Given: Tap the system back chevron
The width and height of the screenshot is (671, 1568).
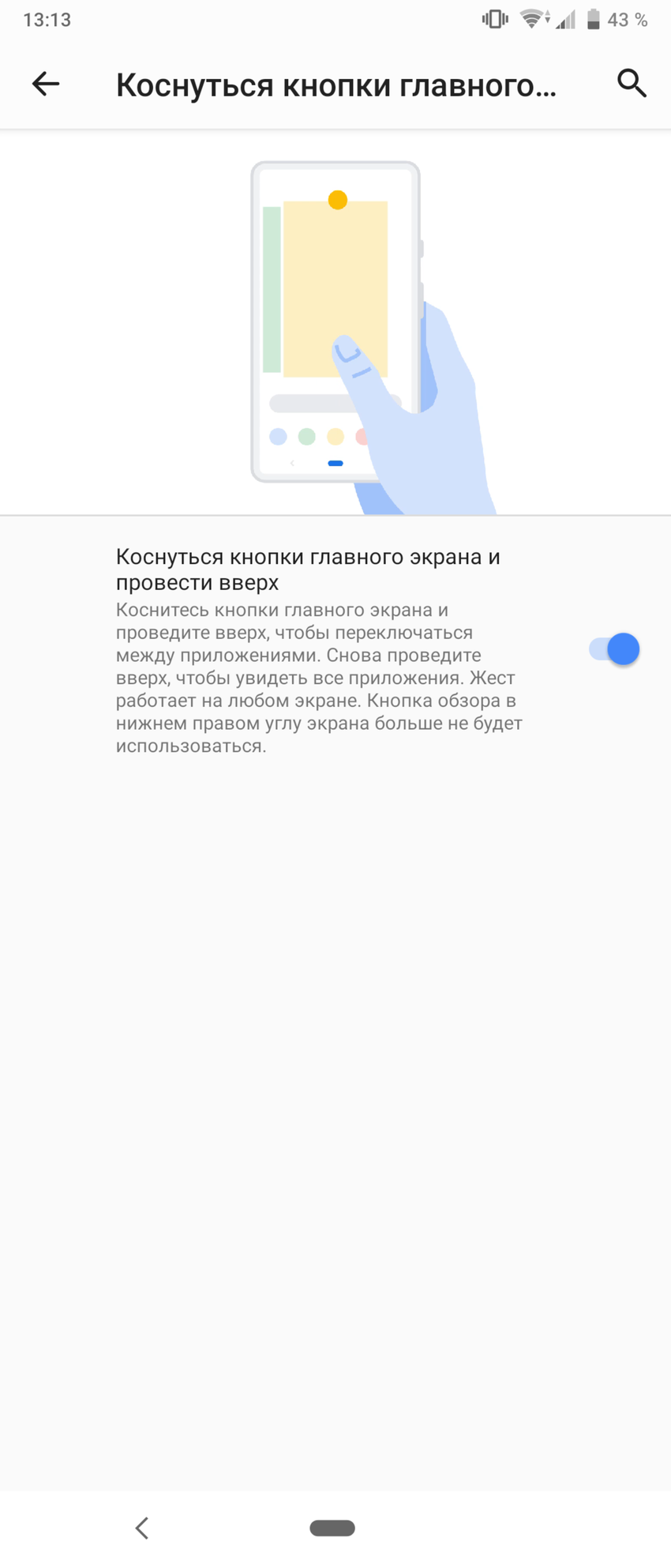Looking at the screenshot, I should coord(142,1528).
